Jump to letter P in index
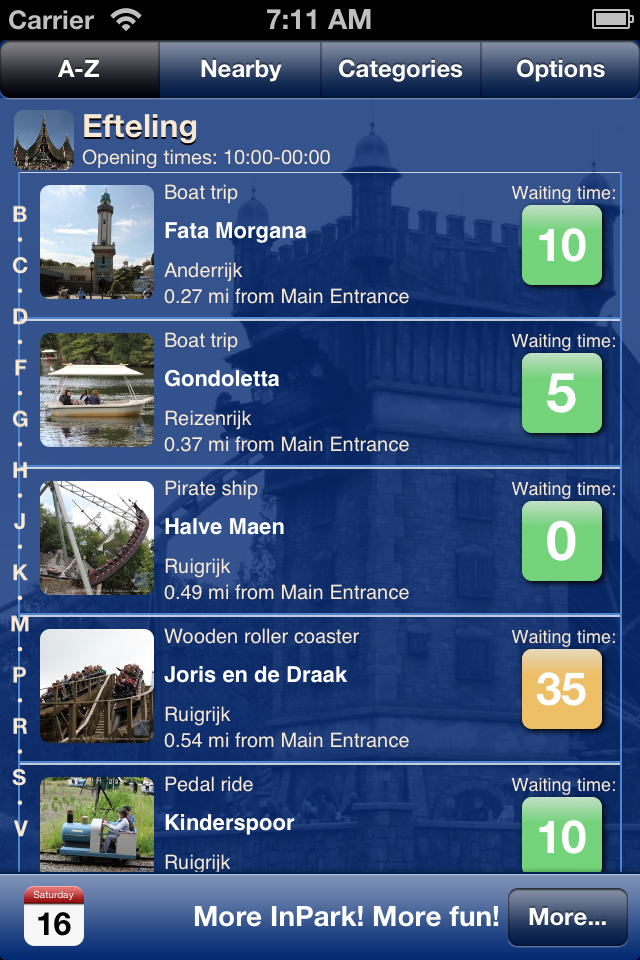Image resolution: width=640 pixels, height=960 pixels. tap(19, 675)
